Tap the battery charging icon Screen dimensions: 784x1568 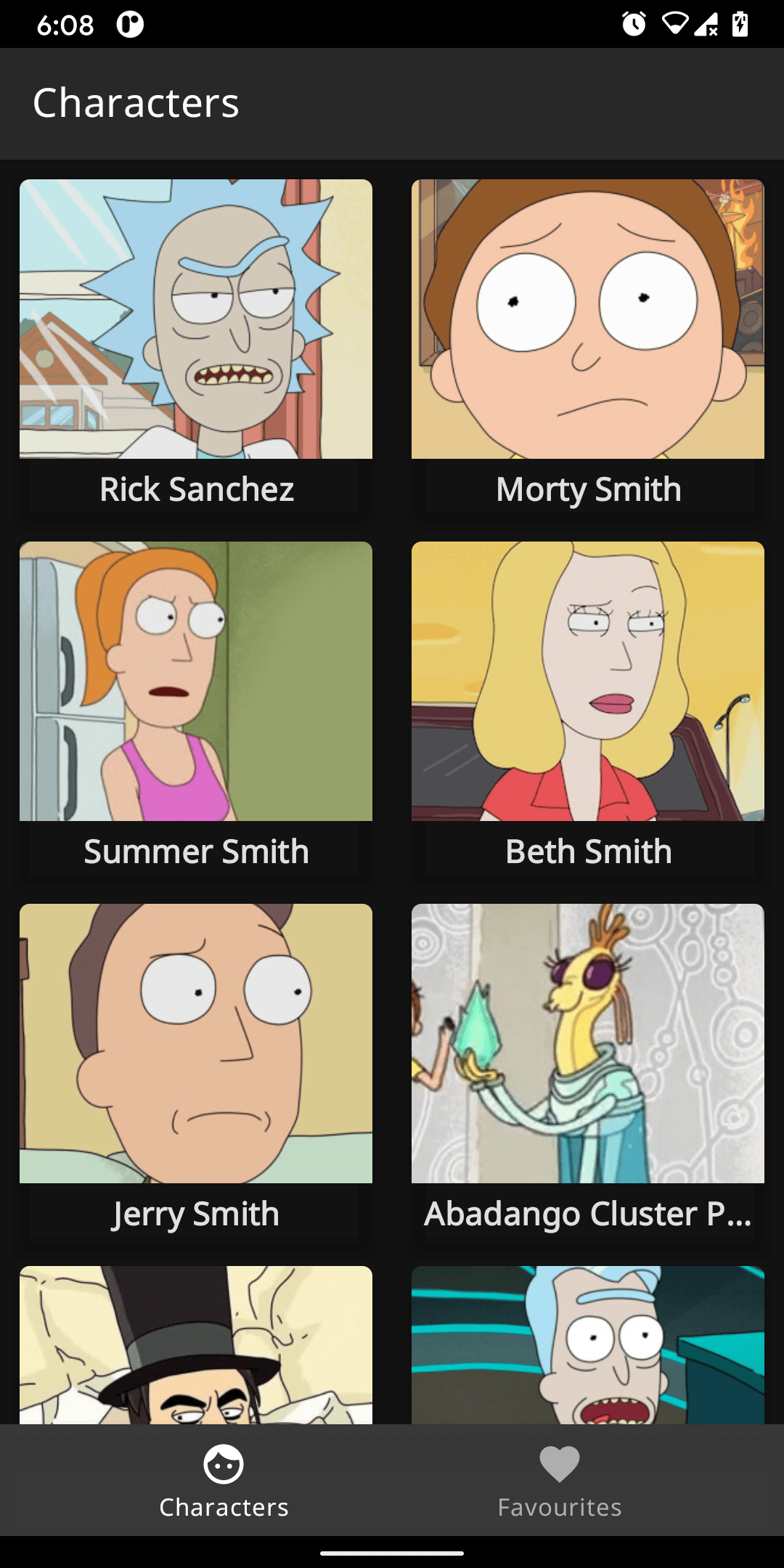point(740,24)
